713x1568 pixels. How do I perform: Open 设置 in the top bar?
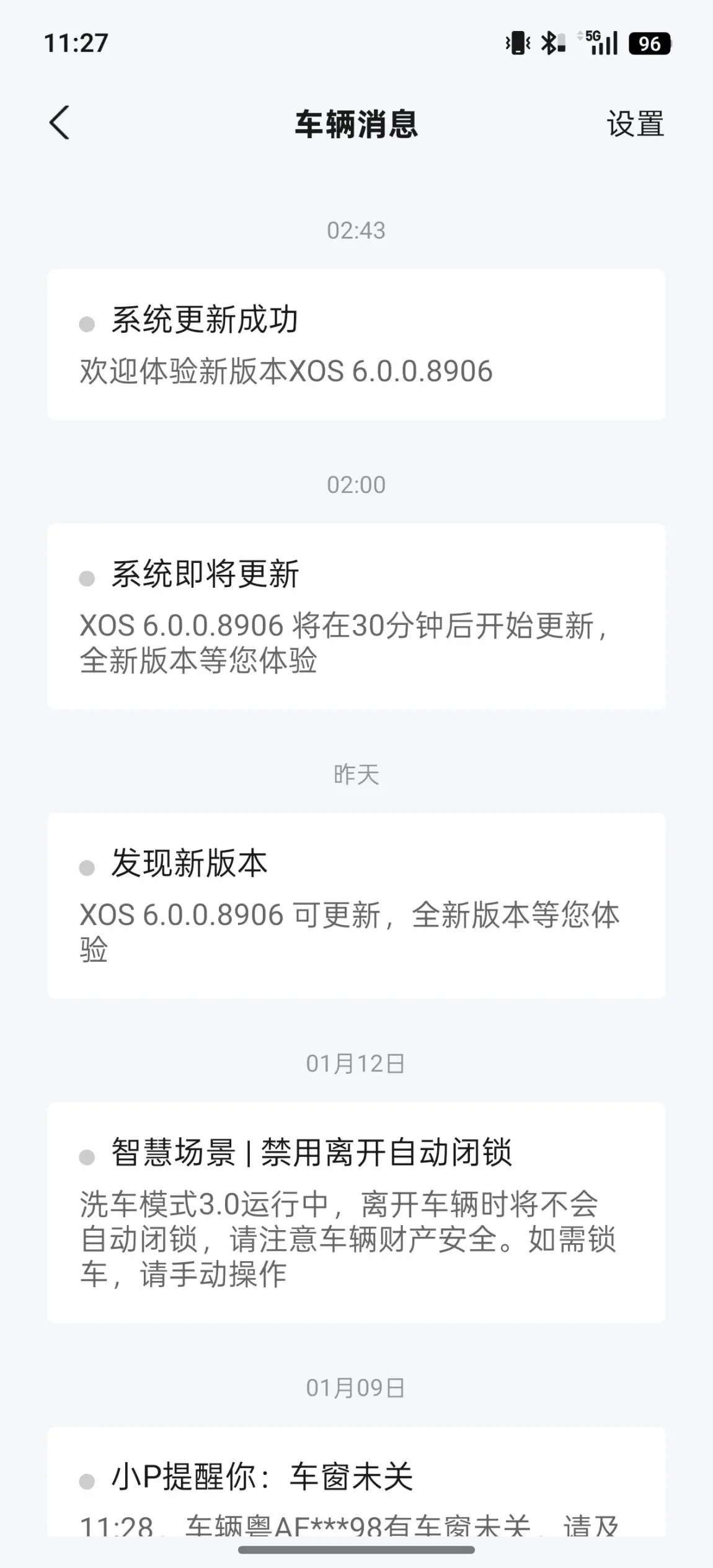click(635, 124)
